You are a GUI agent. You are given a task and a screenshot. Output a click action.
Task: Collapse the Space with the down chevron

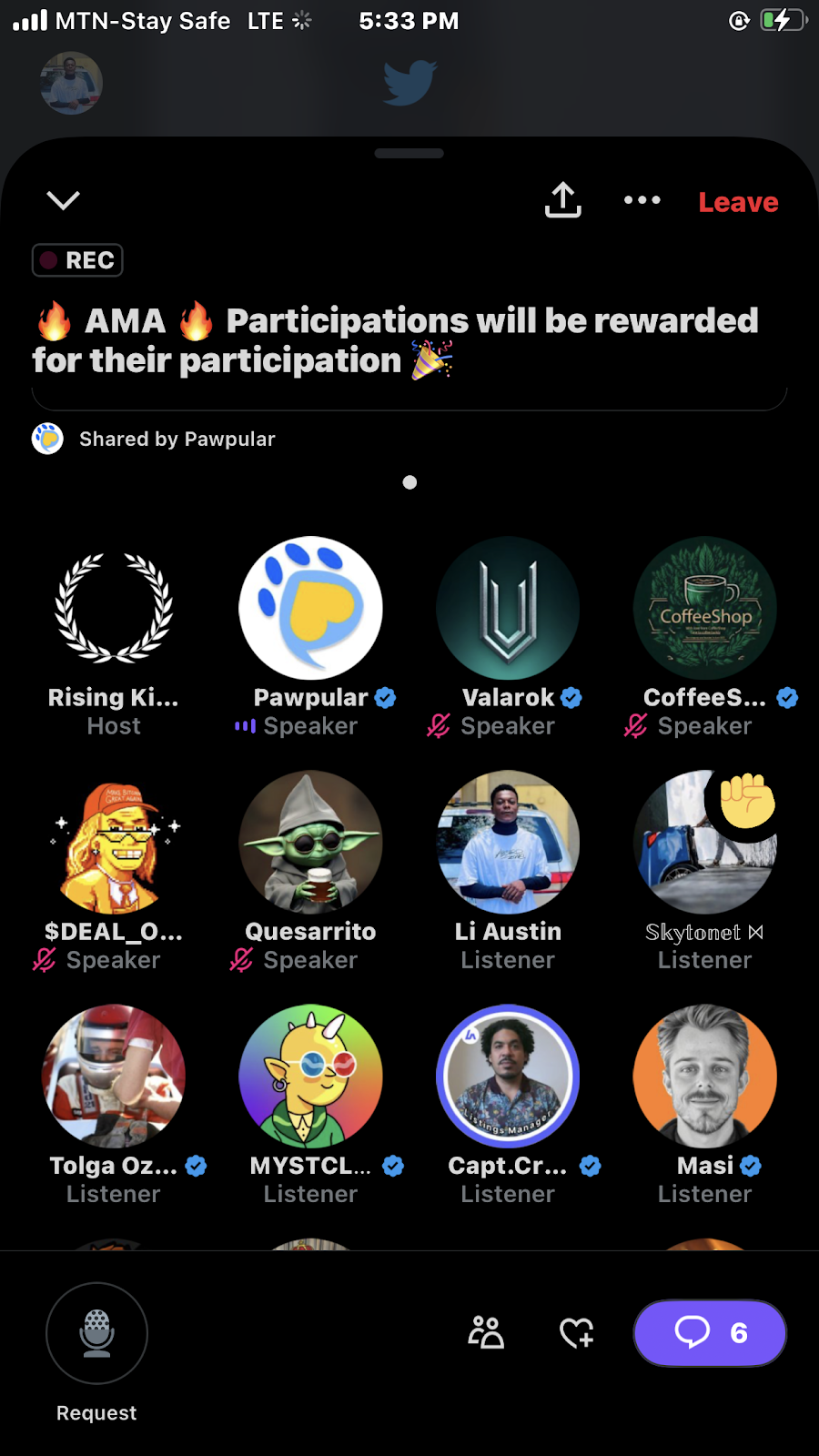tap(63, 200)
